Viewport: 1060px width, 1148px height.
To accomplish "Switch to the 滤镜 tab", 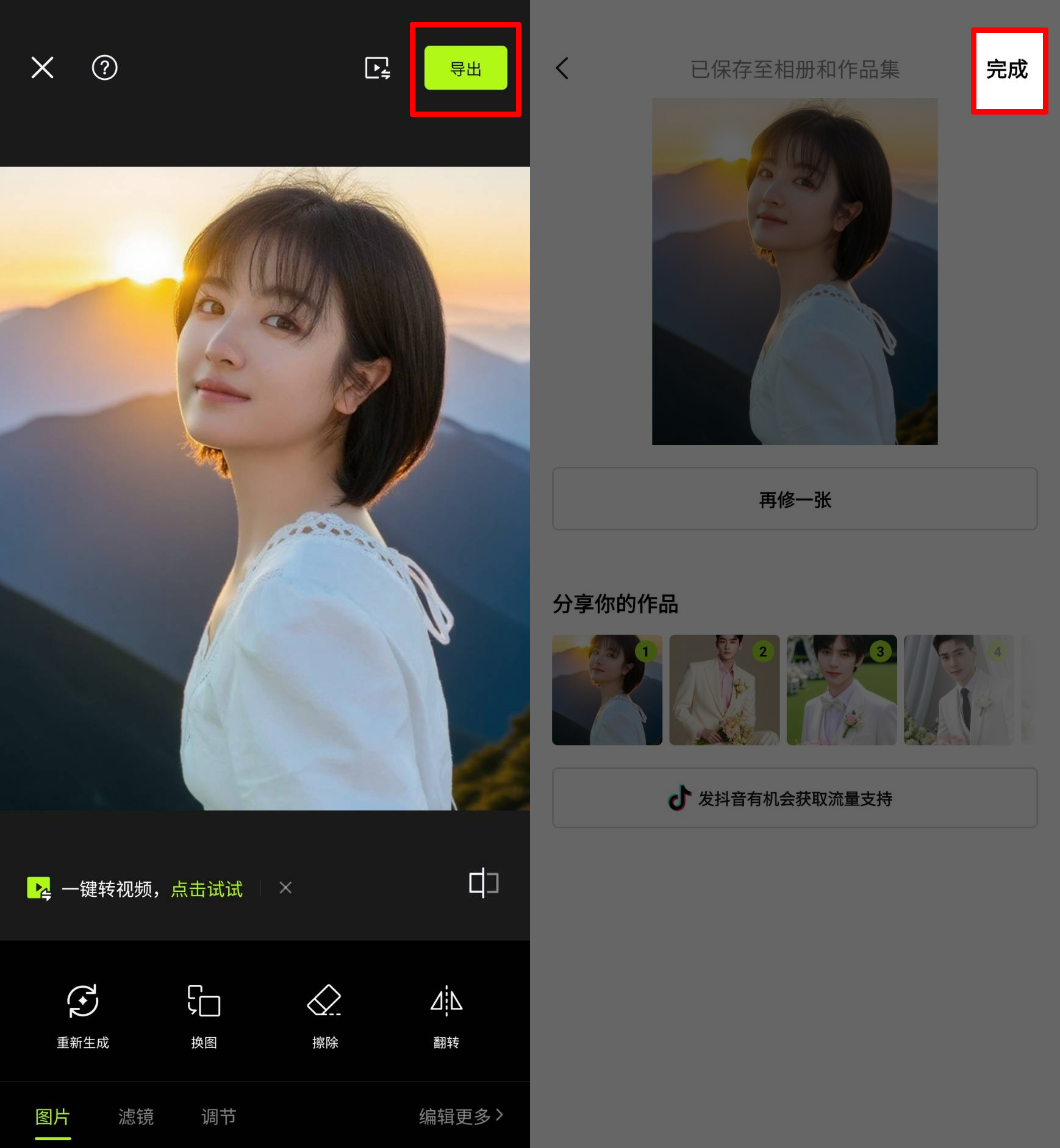I will (135, 1117).
